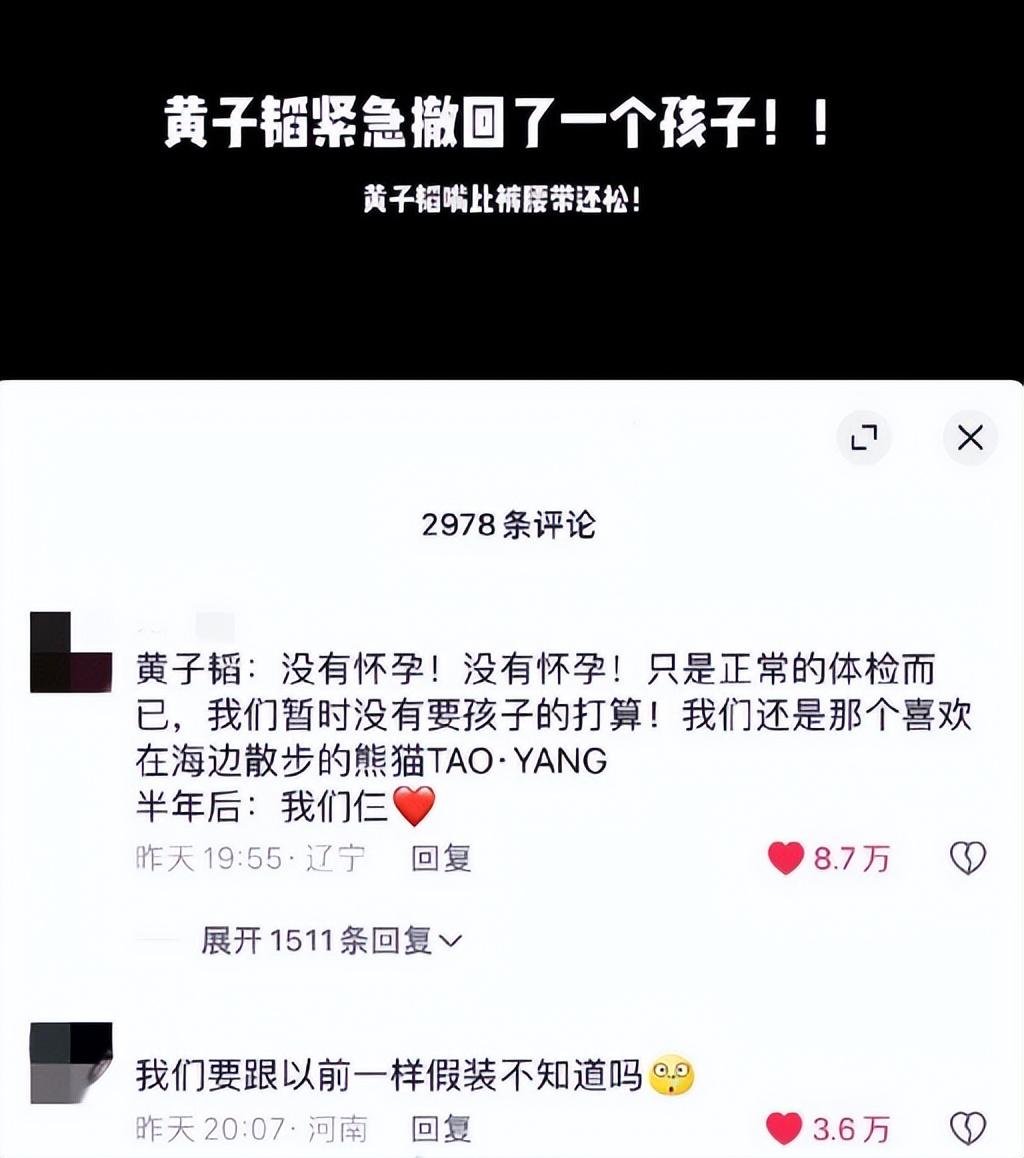Like the comment with 8.7万 likes

coord(786,858)
